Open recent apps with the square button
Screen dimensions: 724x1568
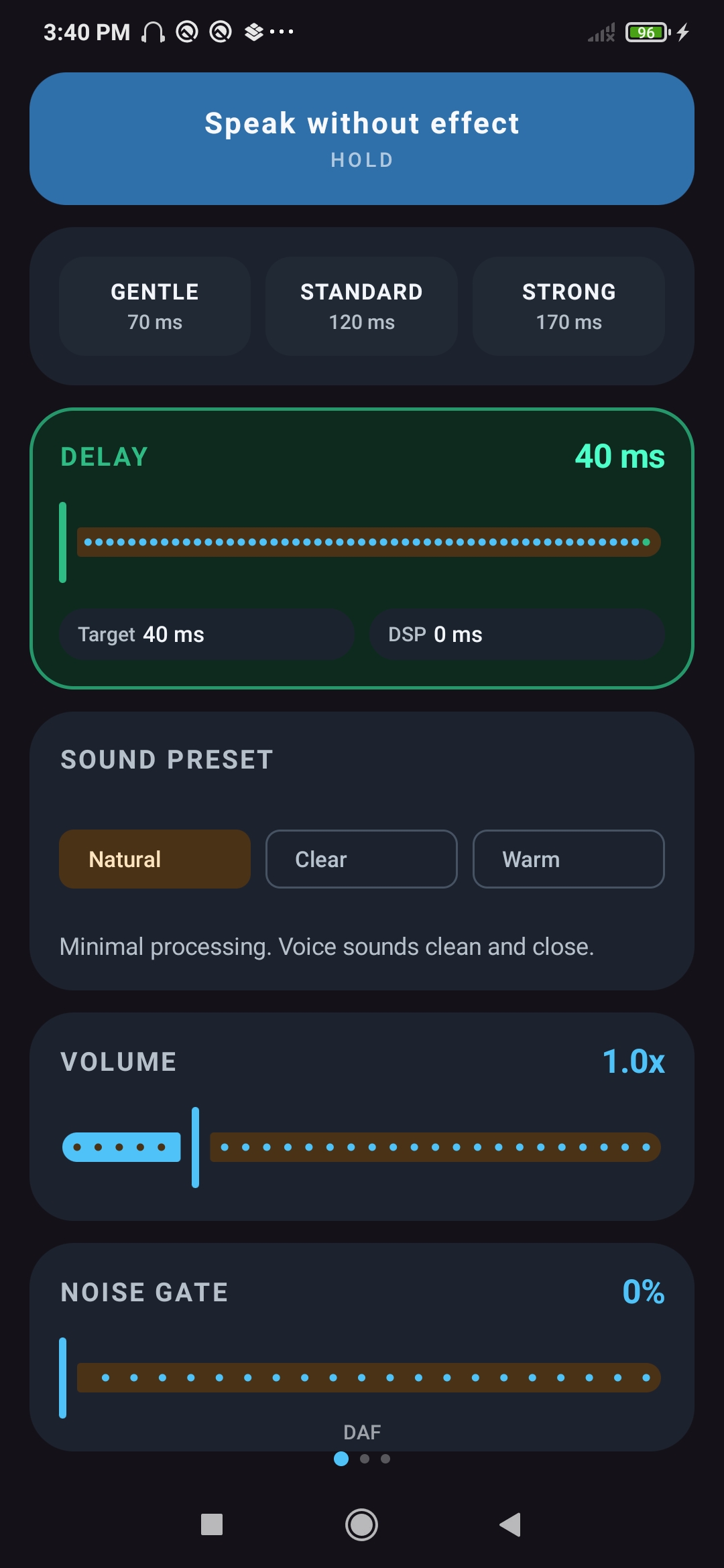tap(212, 1525)
